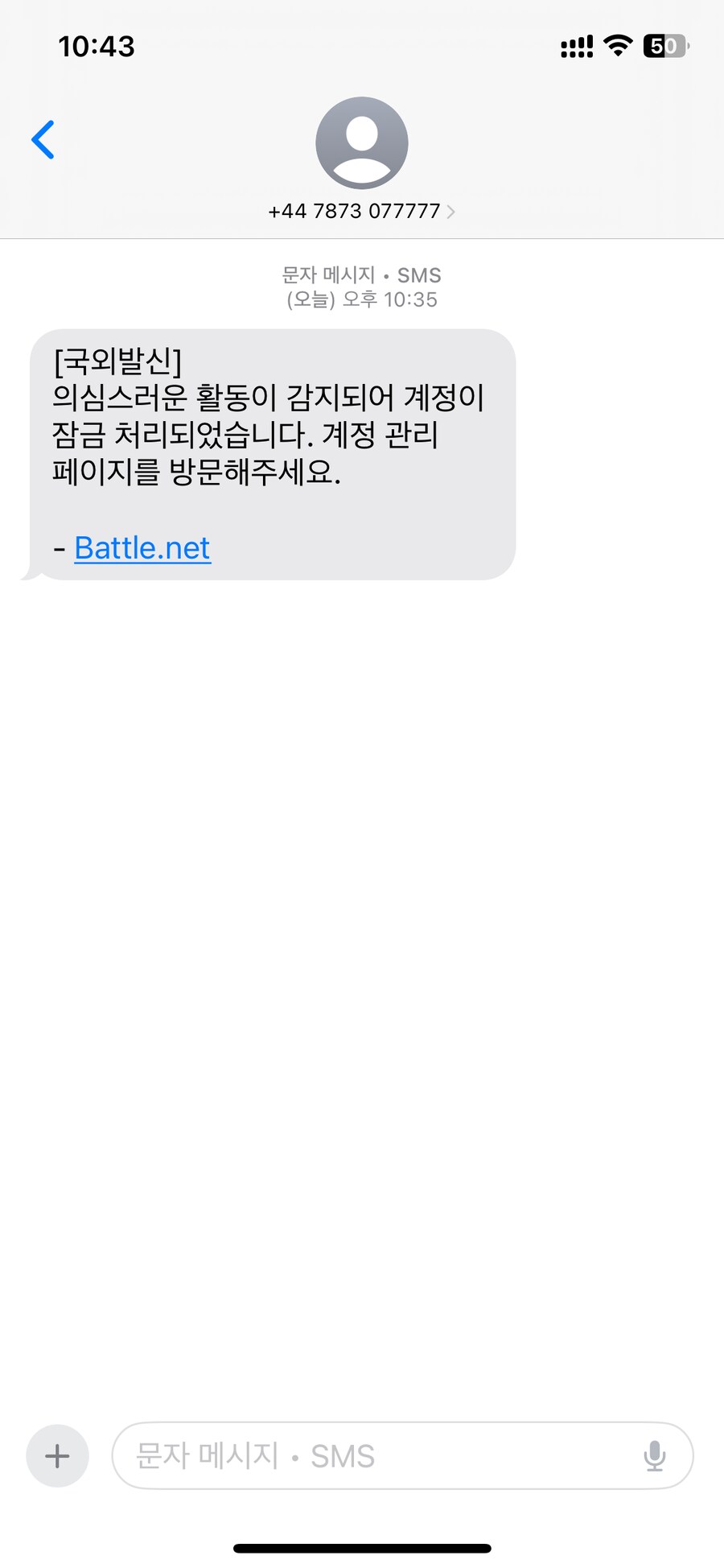
Task: Tap the conversation title area header
Action: (362, 169)
